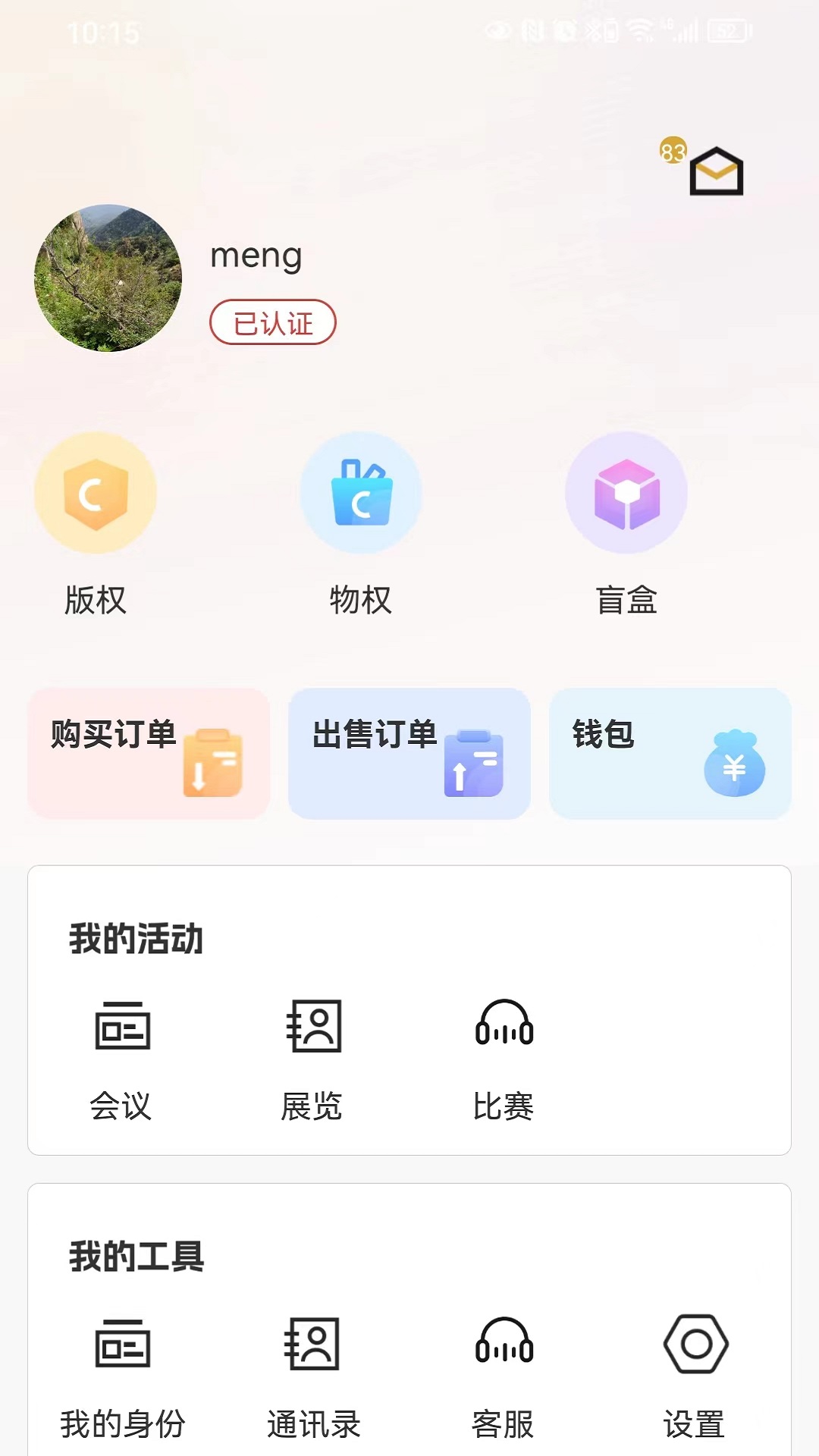Tap the 盲盒 blind box cube icon
The image size is (819, 1456).
[x=626, y=493]
